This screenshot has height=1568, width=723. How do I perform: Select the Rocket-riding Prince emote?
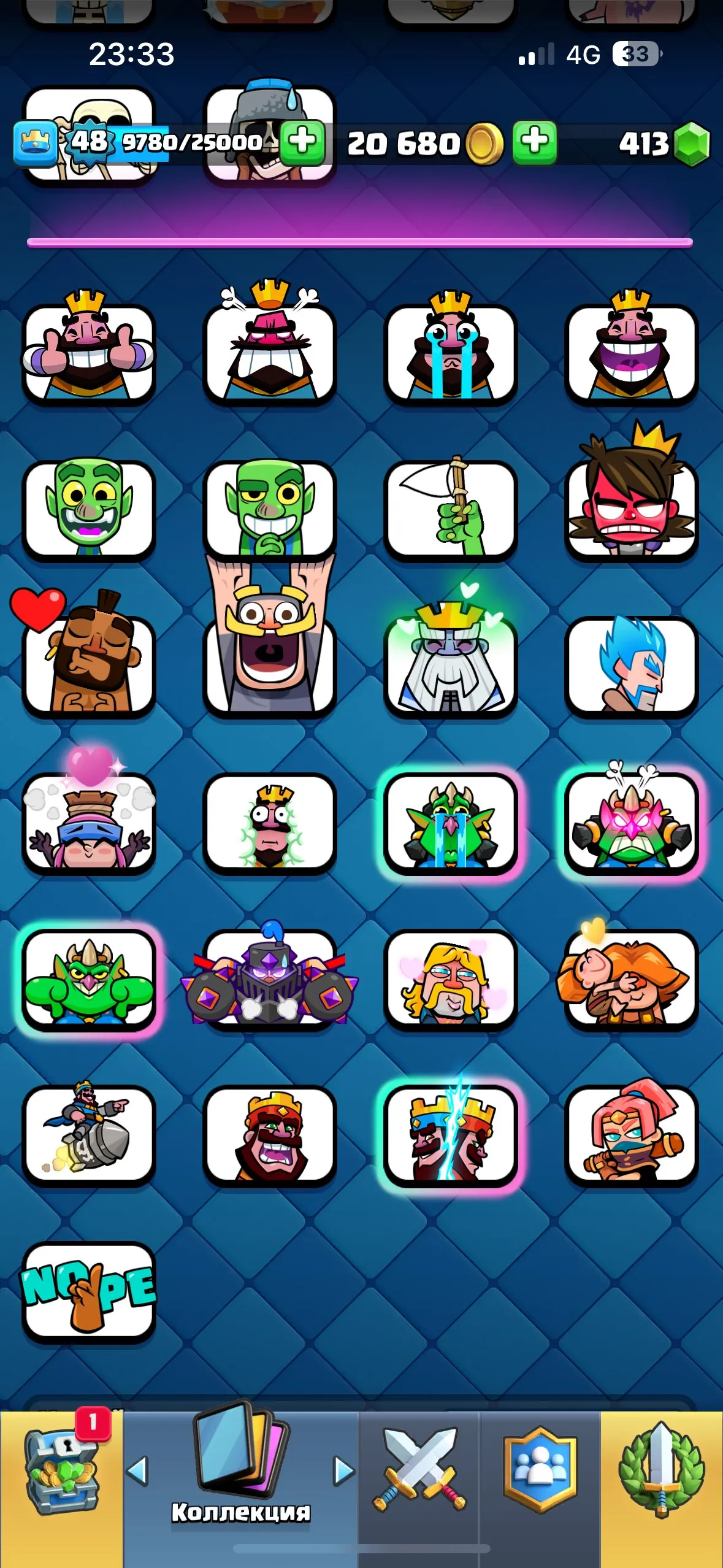click(x=88, y=1138)
